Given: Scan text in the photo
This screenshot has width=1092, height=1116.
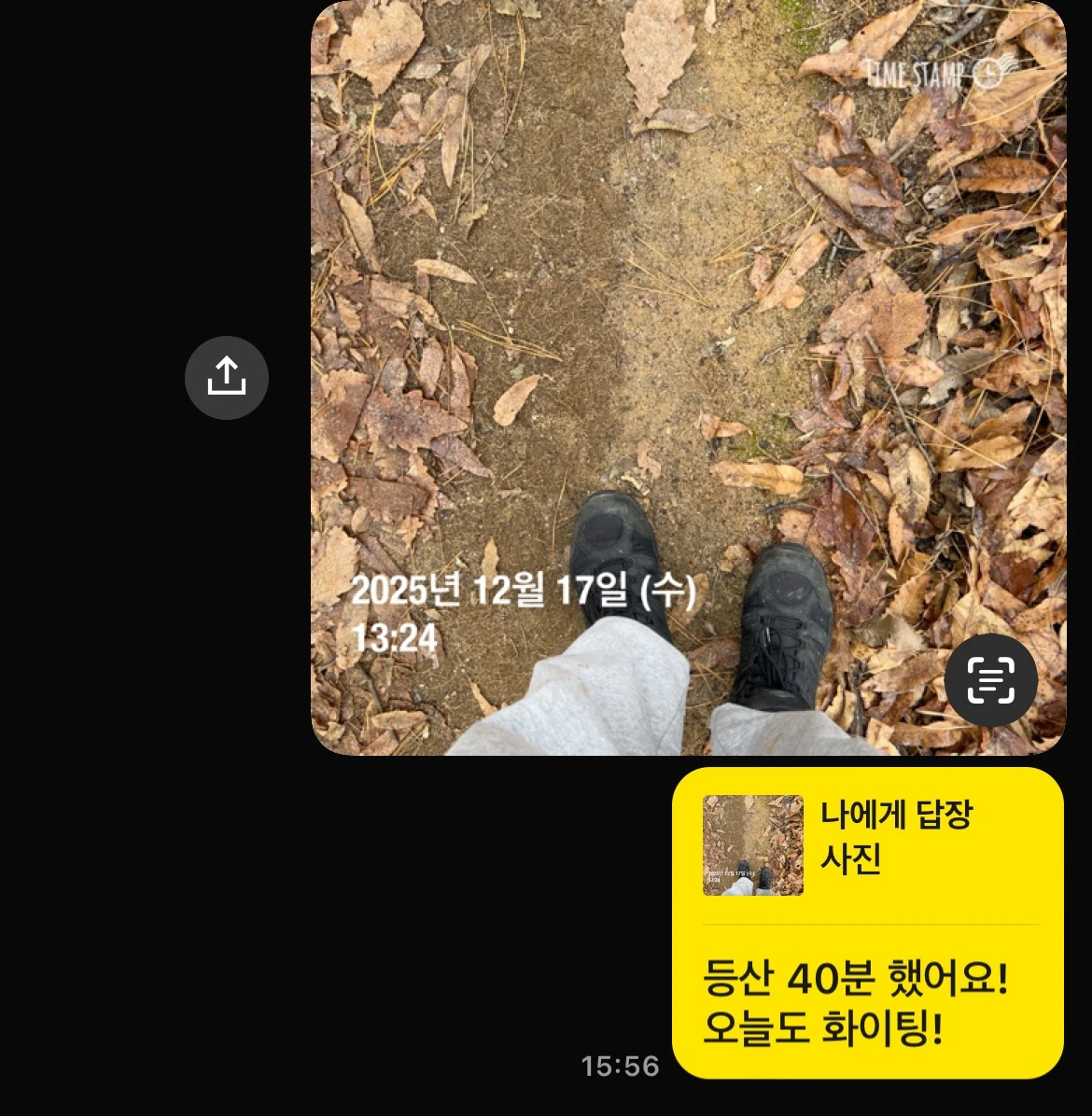Looking at the screenshot, I should (990, 680).
